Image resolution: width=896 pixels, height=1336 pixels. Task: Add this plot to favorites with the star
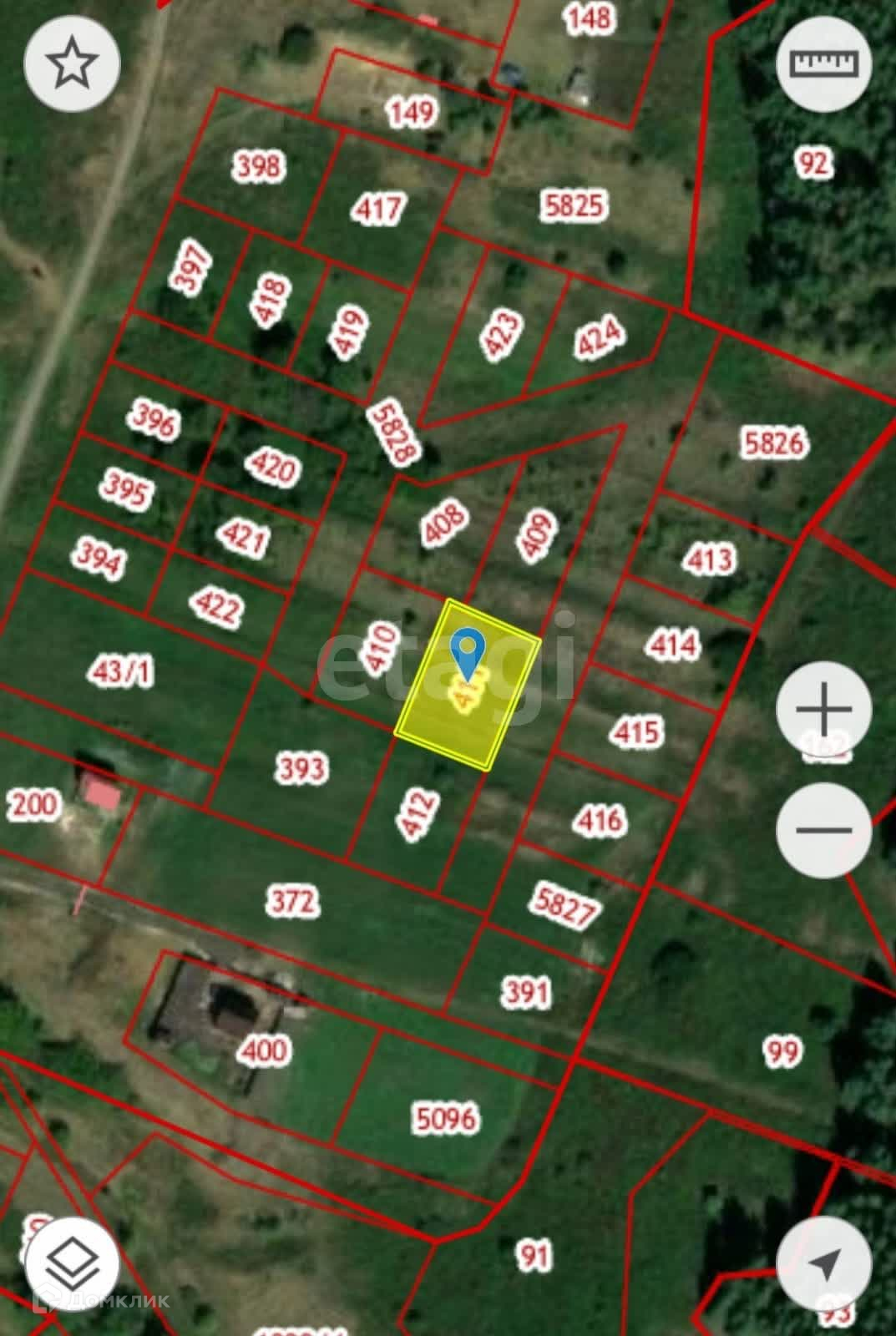coord(72,63)
